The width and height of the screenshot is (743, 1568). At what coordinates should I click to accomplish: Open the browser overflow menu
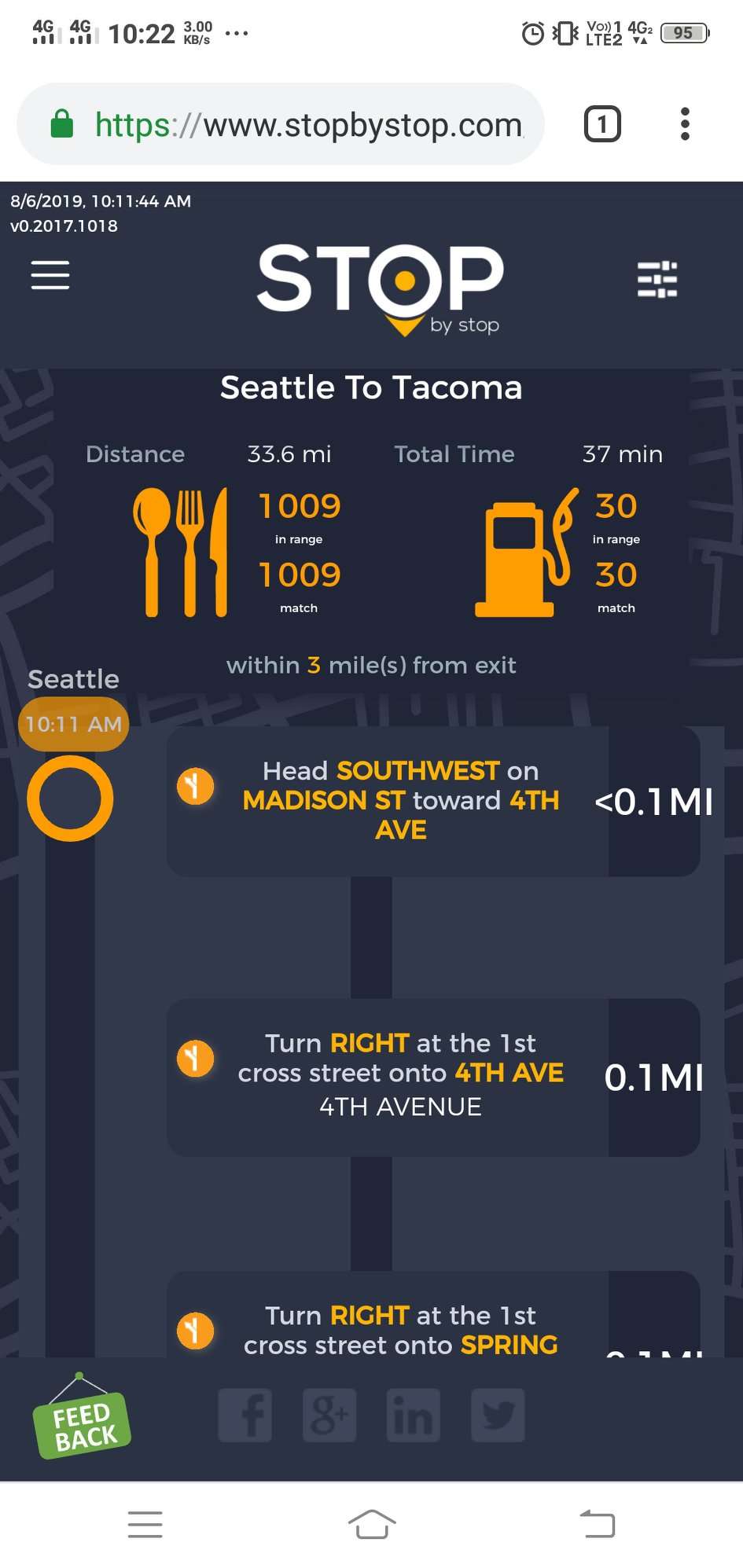point(685,124)
